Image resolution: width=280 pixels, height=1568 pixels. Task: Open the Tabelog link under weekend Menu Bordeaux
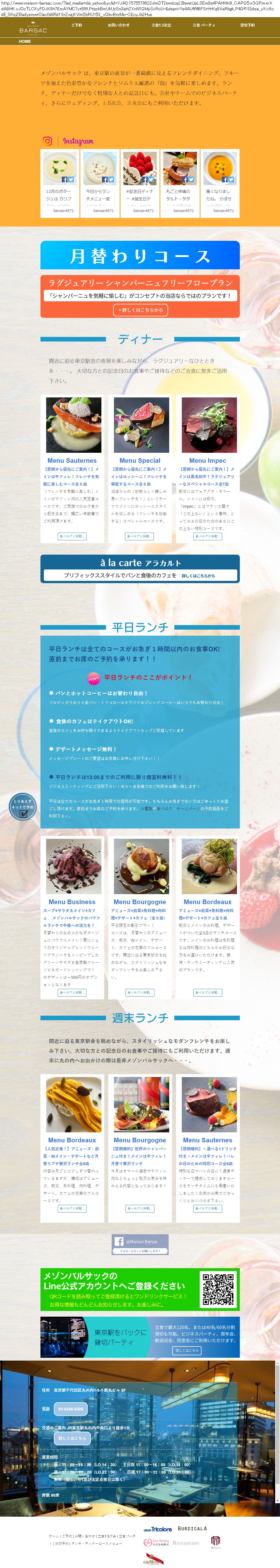pyautogui.click(x=72, y=1208)
